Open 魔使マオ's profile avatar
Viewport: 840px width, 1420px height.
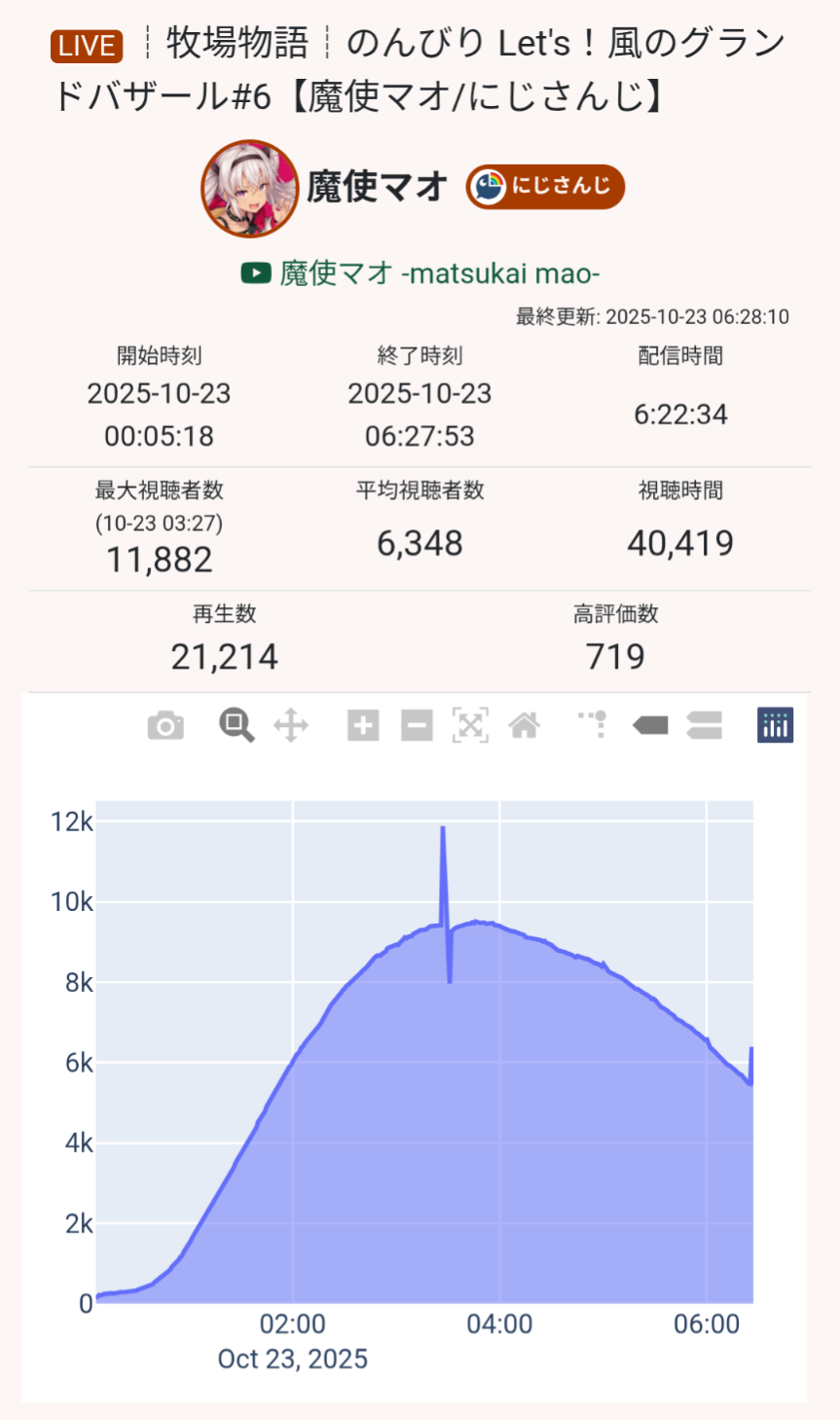click(x=249, y=188)
